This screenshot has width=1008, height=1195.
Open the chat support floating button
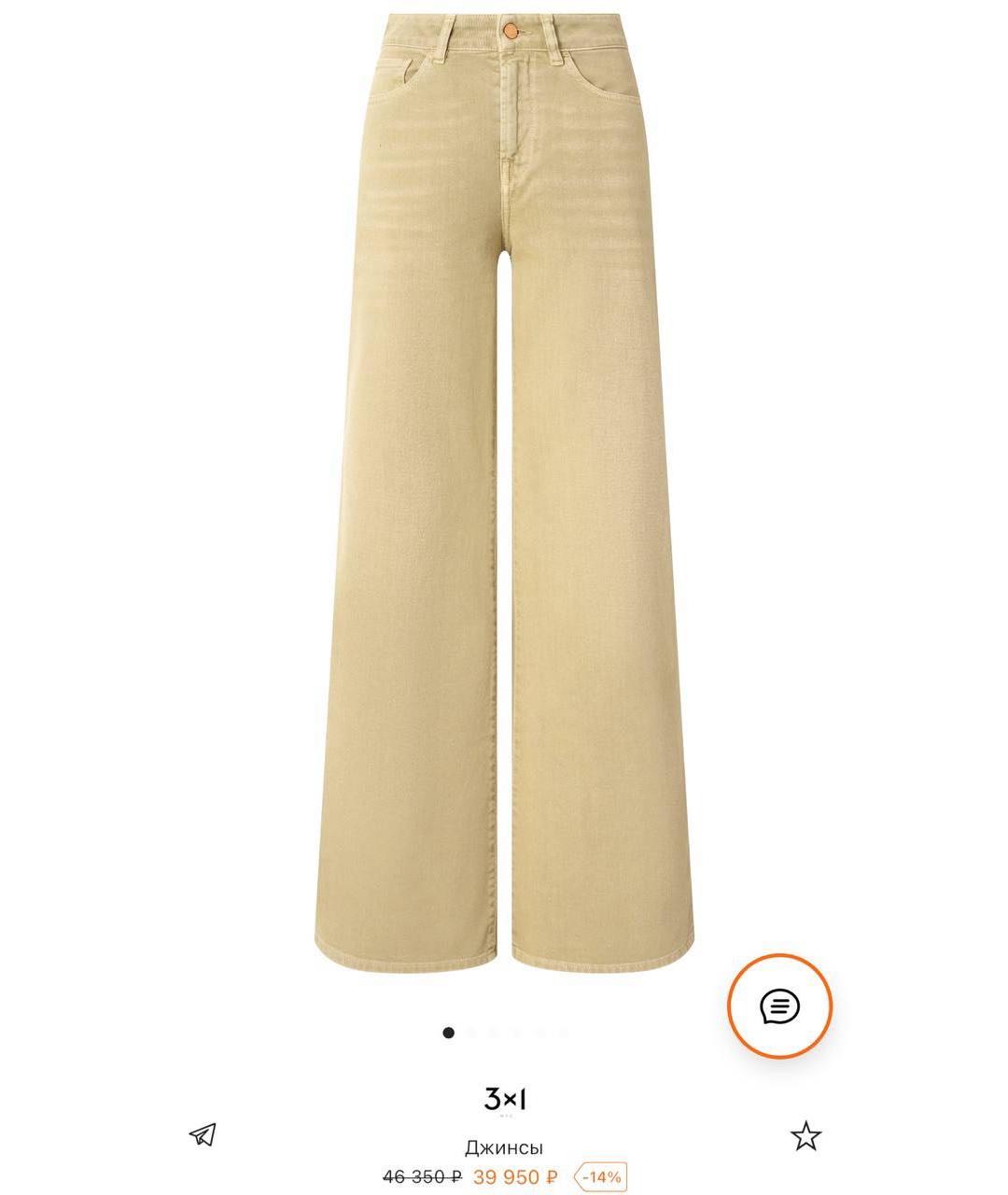779,1006
